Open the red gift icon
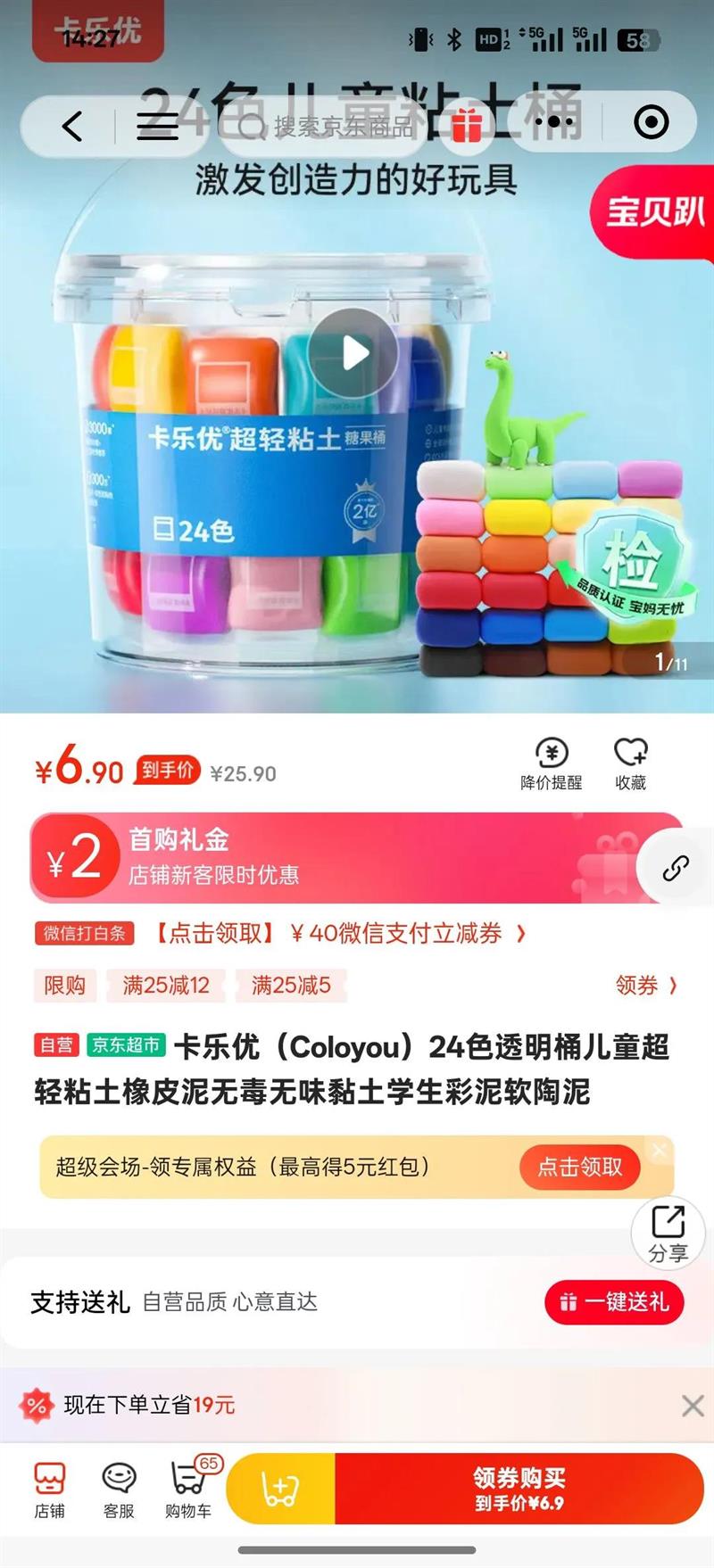This screenshot has height=1568, width=714. click(466, 125)
